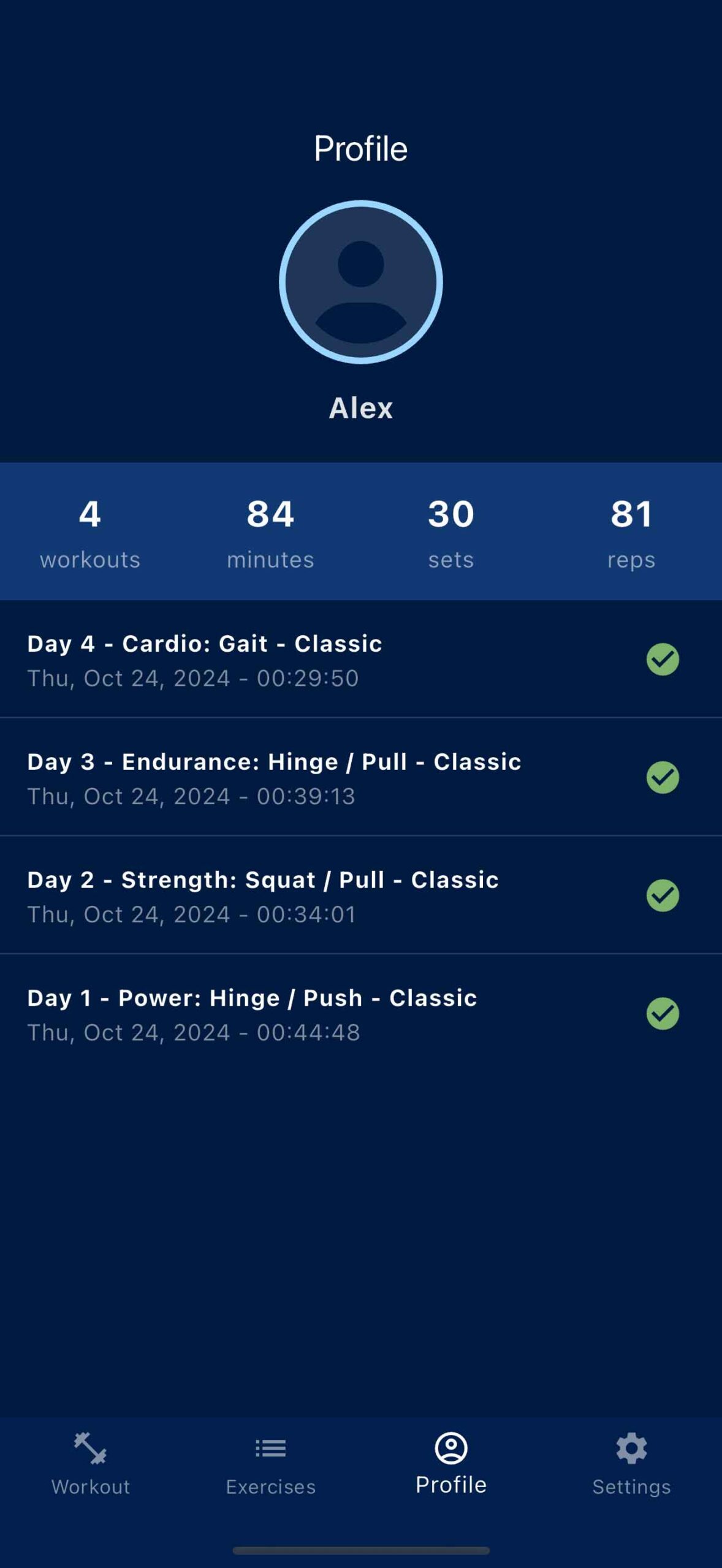Open the Settings tab

point(631,1464)
